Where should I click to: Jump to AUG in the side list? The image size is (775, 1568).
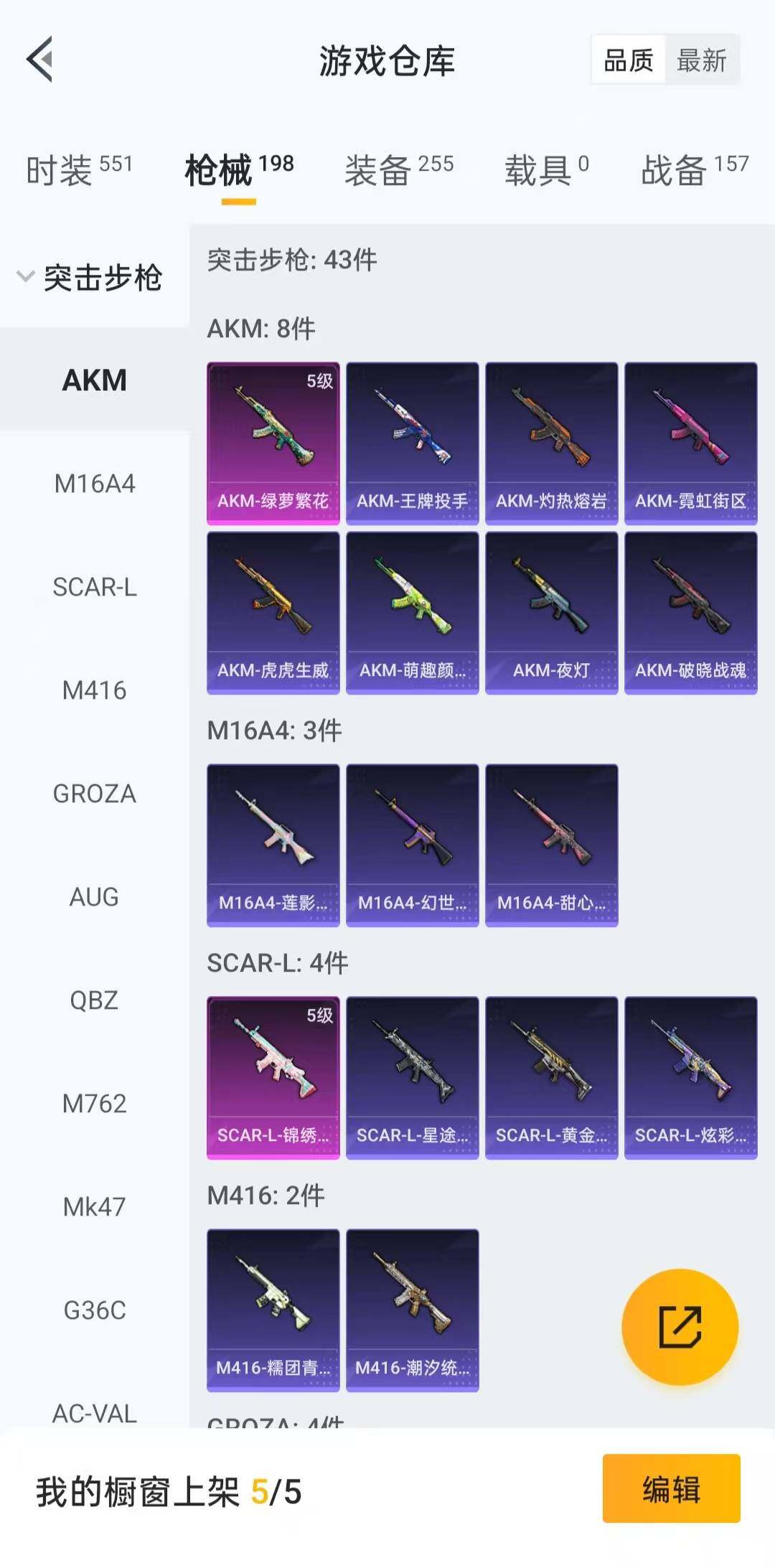click(x=94, y=897)
